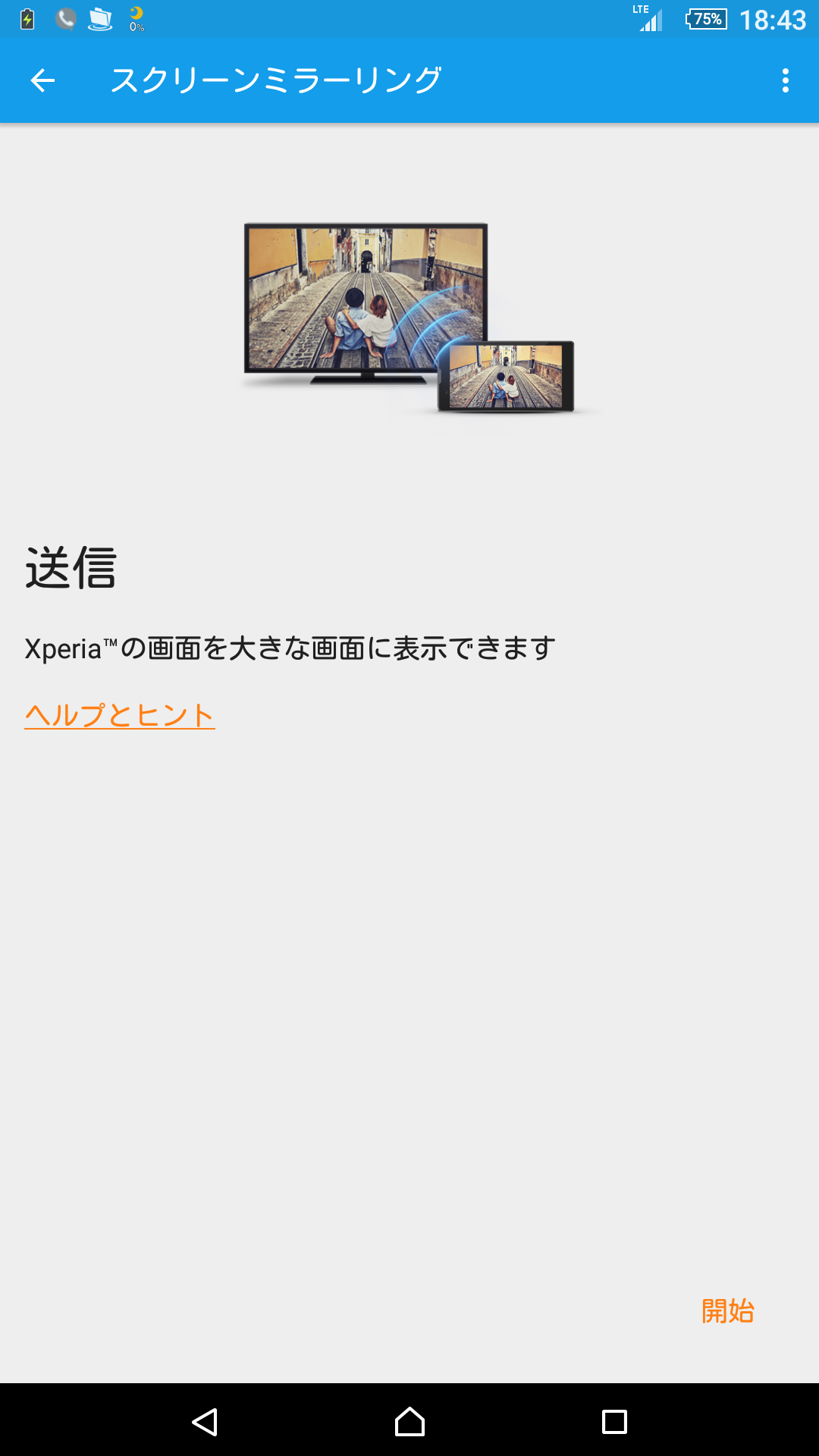Open the recent apps view
This screenshot has width=819, height=1456.
614,1422
